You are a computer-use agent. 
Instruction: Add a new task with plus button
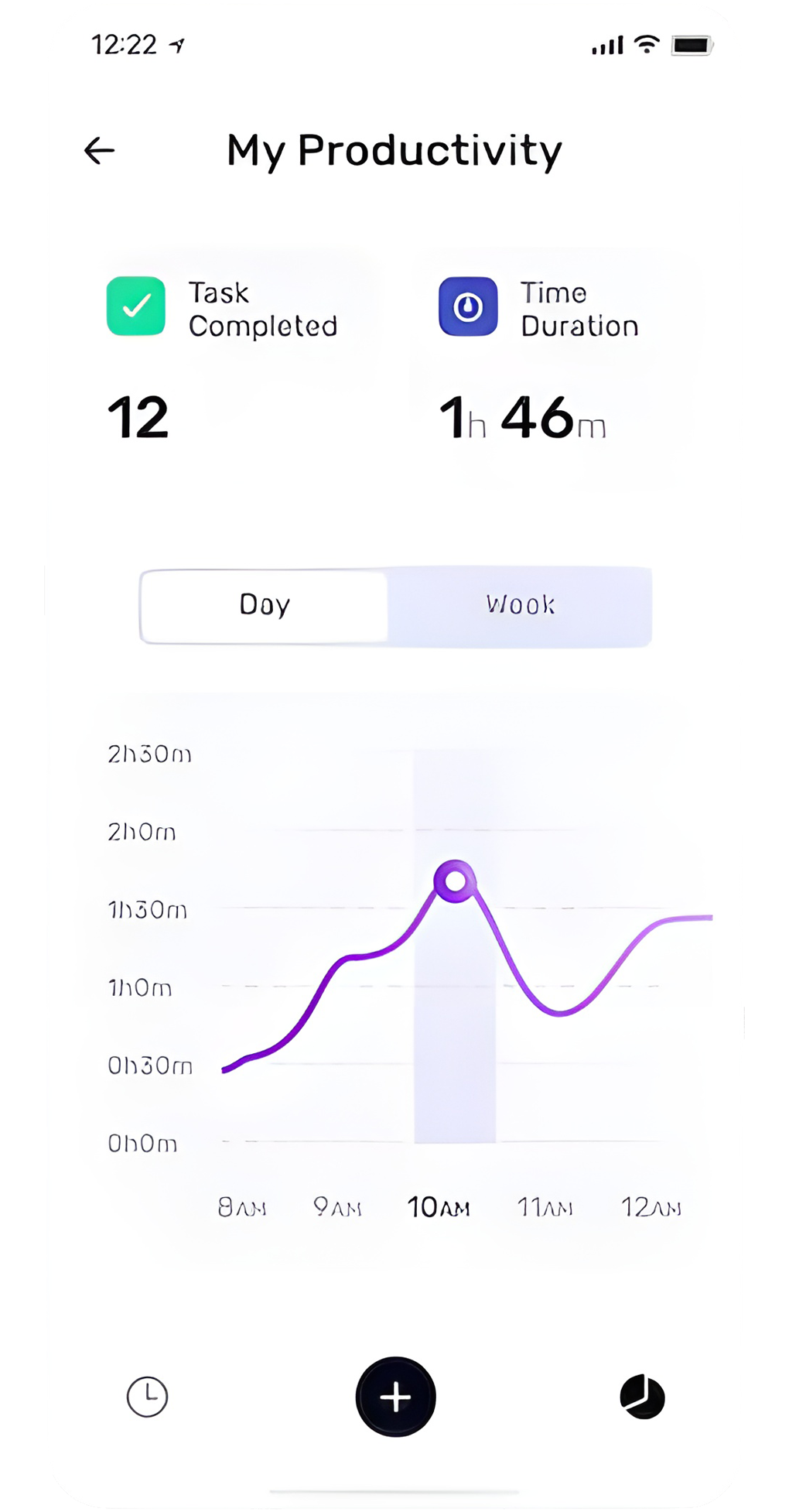point(395,1397)
